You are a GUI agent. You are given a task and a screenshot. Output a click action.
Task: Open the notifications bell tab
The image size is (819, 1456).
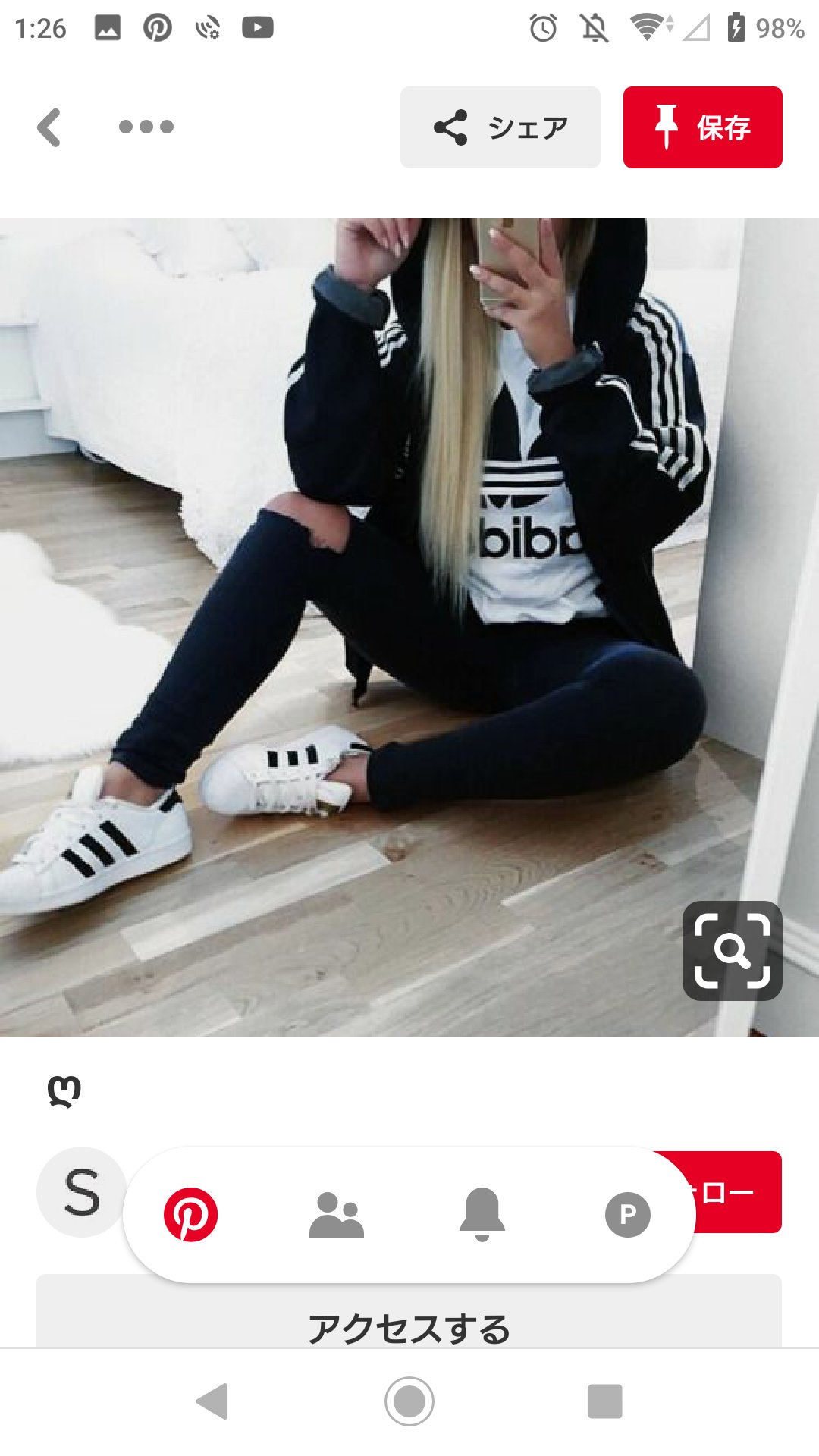482,1214
